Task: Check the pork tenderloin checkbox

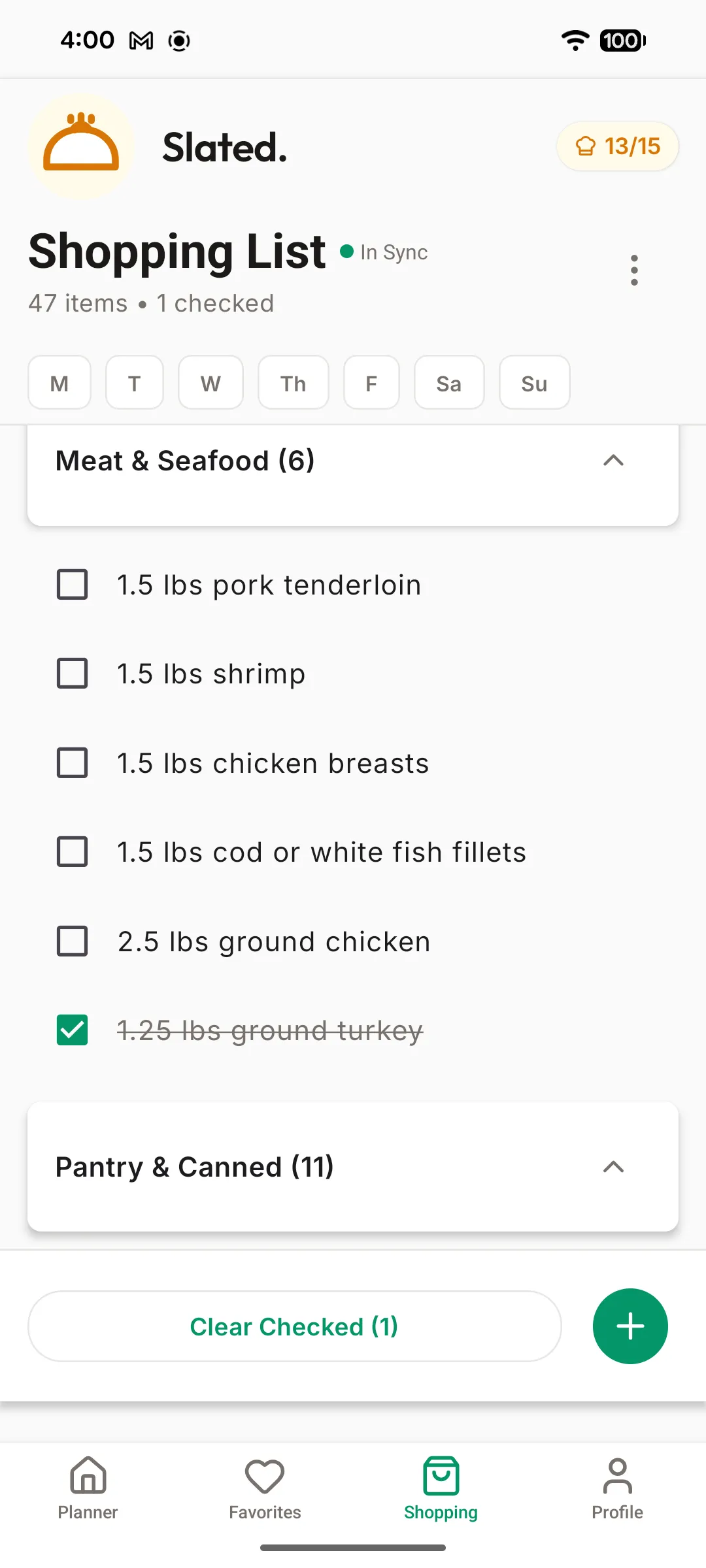Action: [x=72, y=585]
